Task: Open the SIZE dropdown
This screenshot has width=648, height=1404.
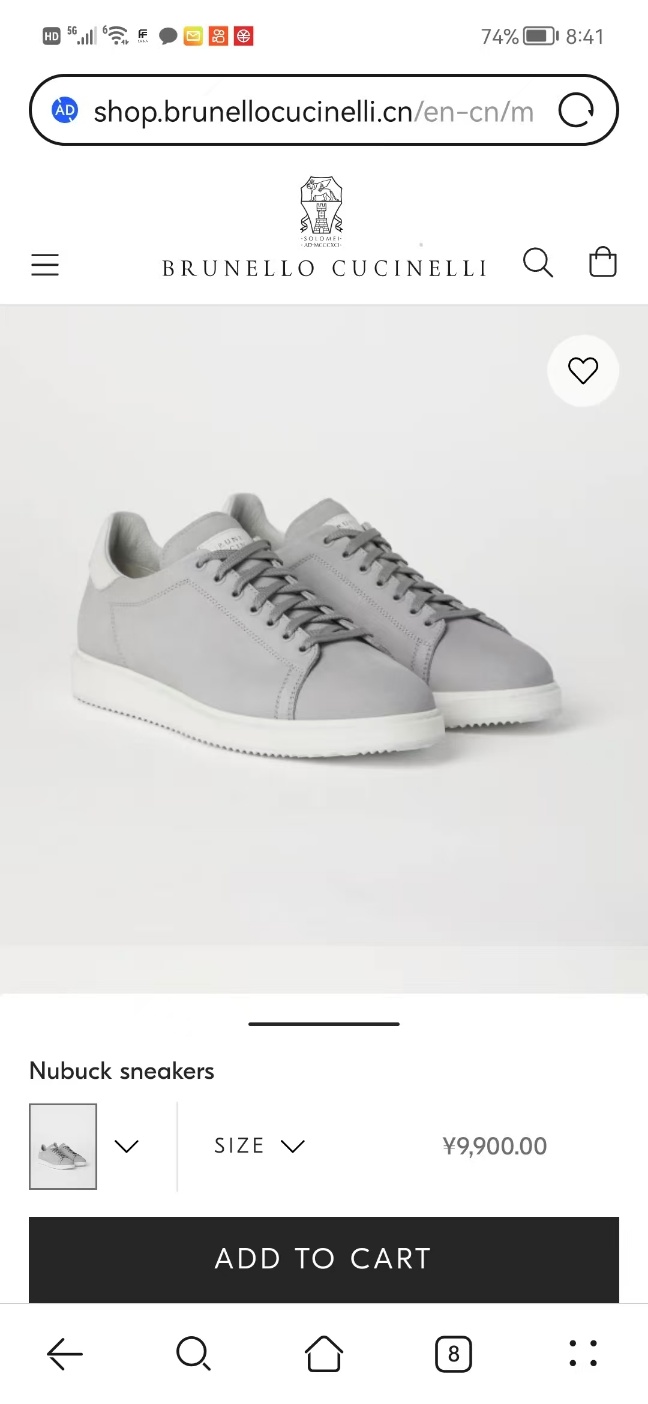Action: tap(259, 1146)
